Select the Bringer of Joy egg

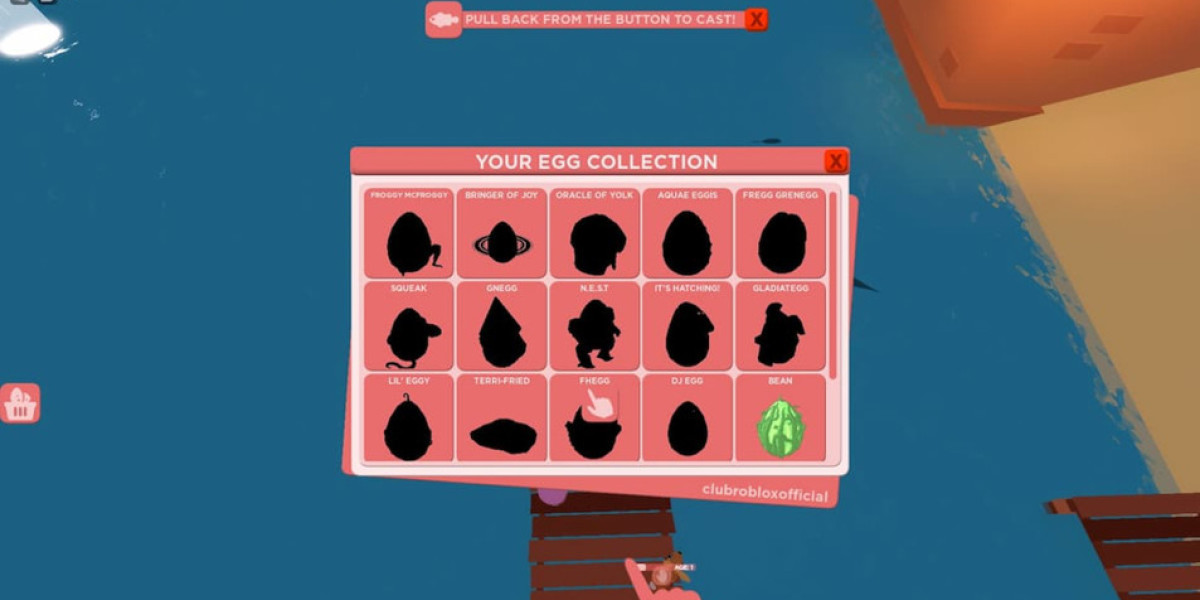pyautogui.click(x=501, y=233)
